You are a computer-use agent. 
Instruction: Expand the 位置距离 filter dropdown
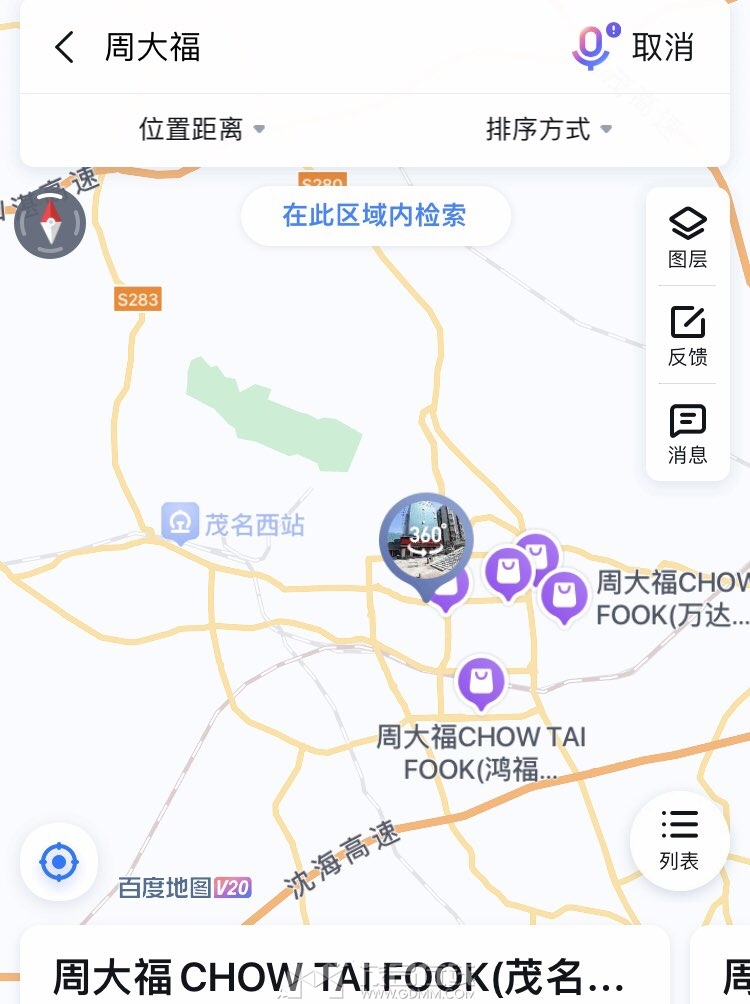coord(201,129)
